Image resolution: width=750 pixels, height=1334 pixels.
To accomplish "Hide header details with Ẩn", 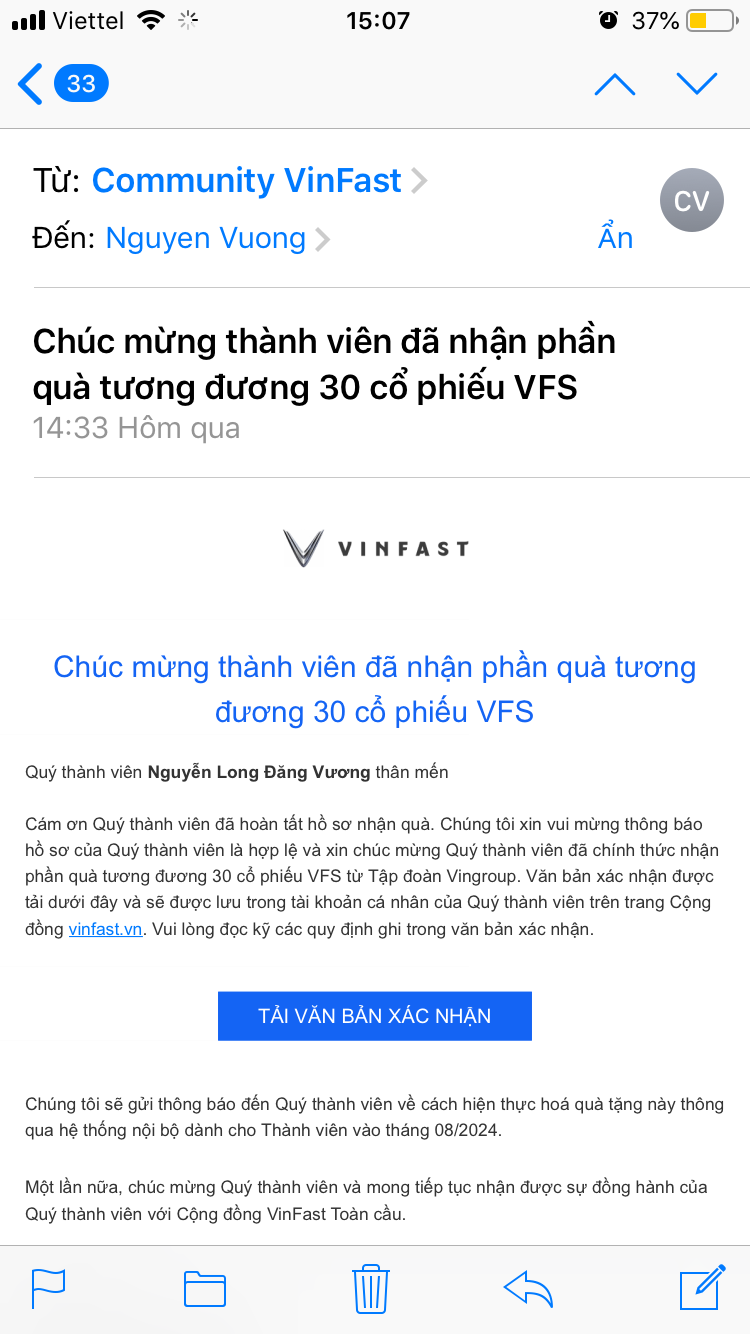I will 615,238.
